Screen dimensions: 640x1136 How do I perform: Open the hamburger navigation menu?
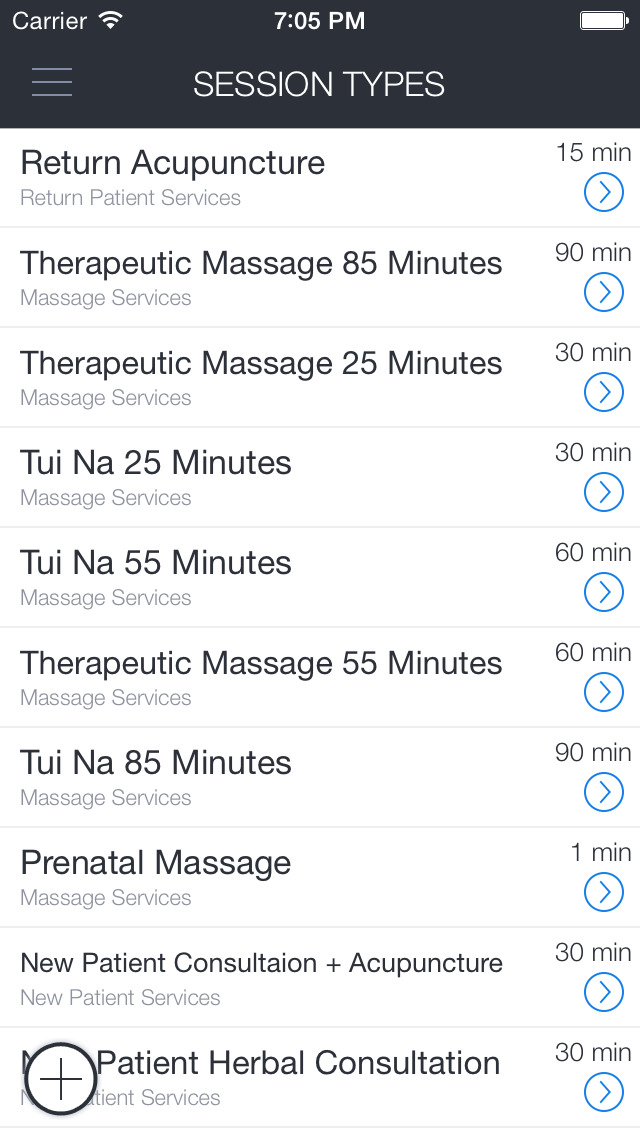pyautogui.click(x=52, y=83)
